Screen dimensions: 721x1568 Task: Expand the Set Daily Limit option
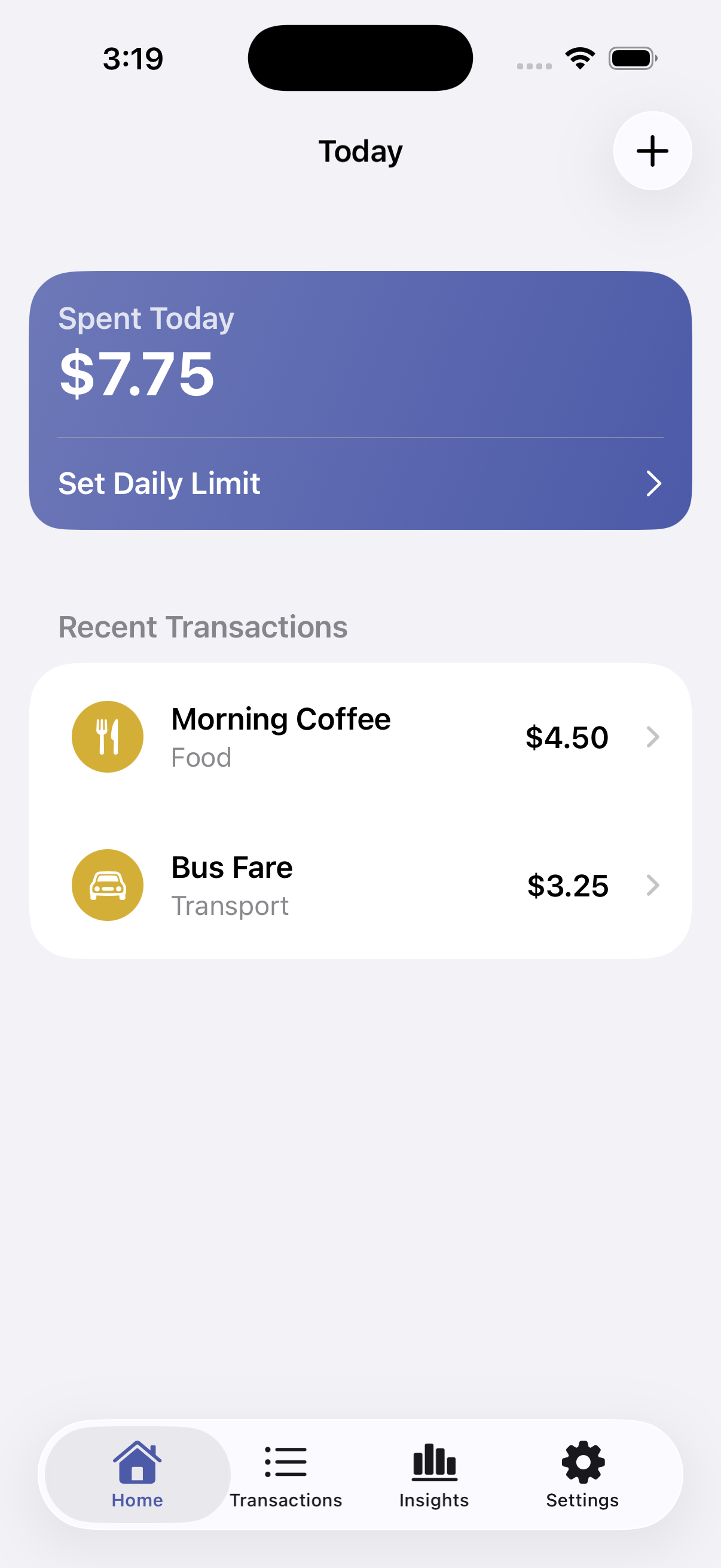click(655, 483)
